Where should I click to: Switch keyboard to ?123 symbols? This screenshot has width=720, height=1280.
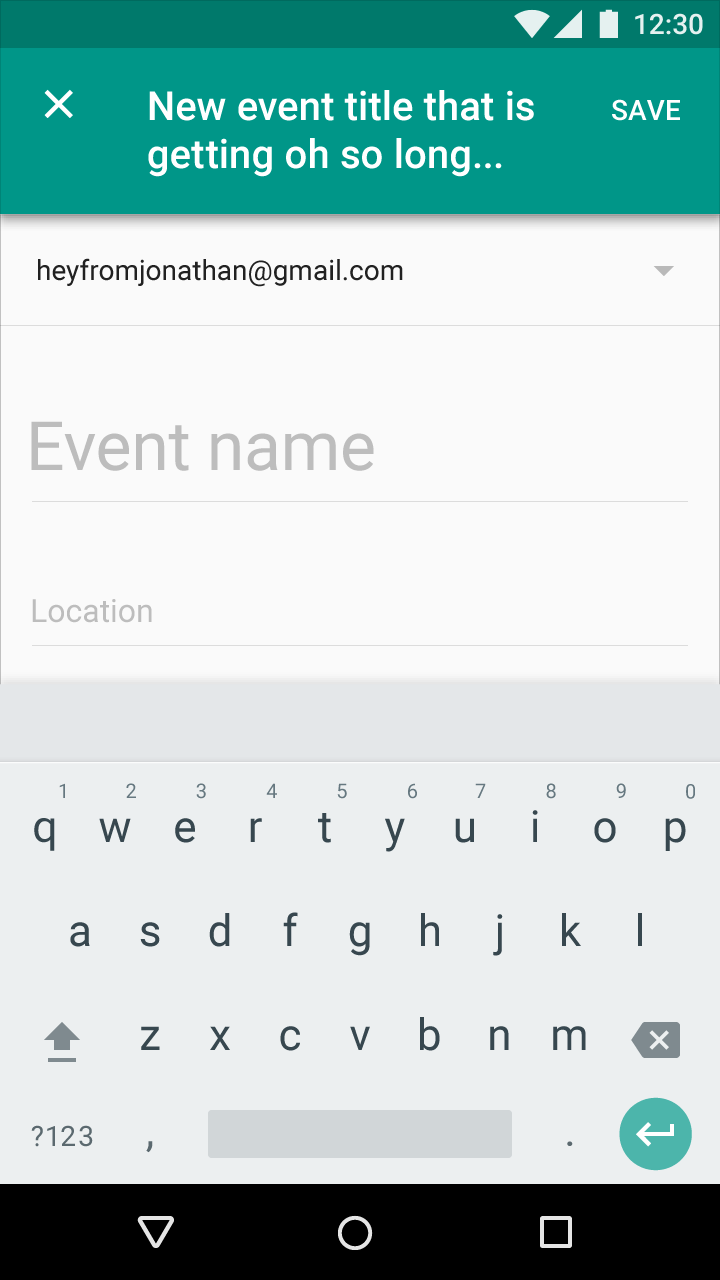point(62,1136)
